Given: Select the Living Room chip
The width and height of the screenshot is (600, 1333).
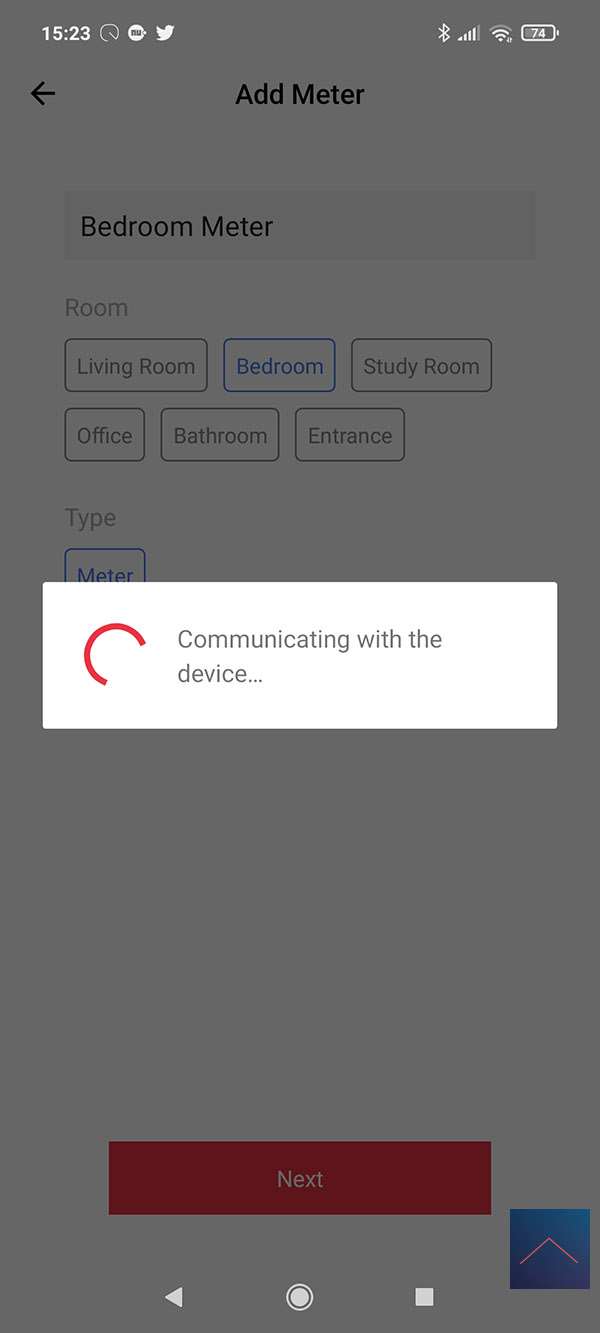Looking at the screenshot, I should coord(136,366).
